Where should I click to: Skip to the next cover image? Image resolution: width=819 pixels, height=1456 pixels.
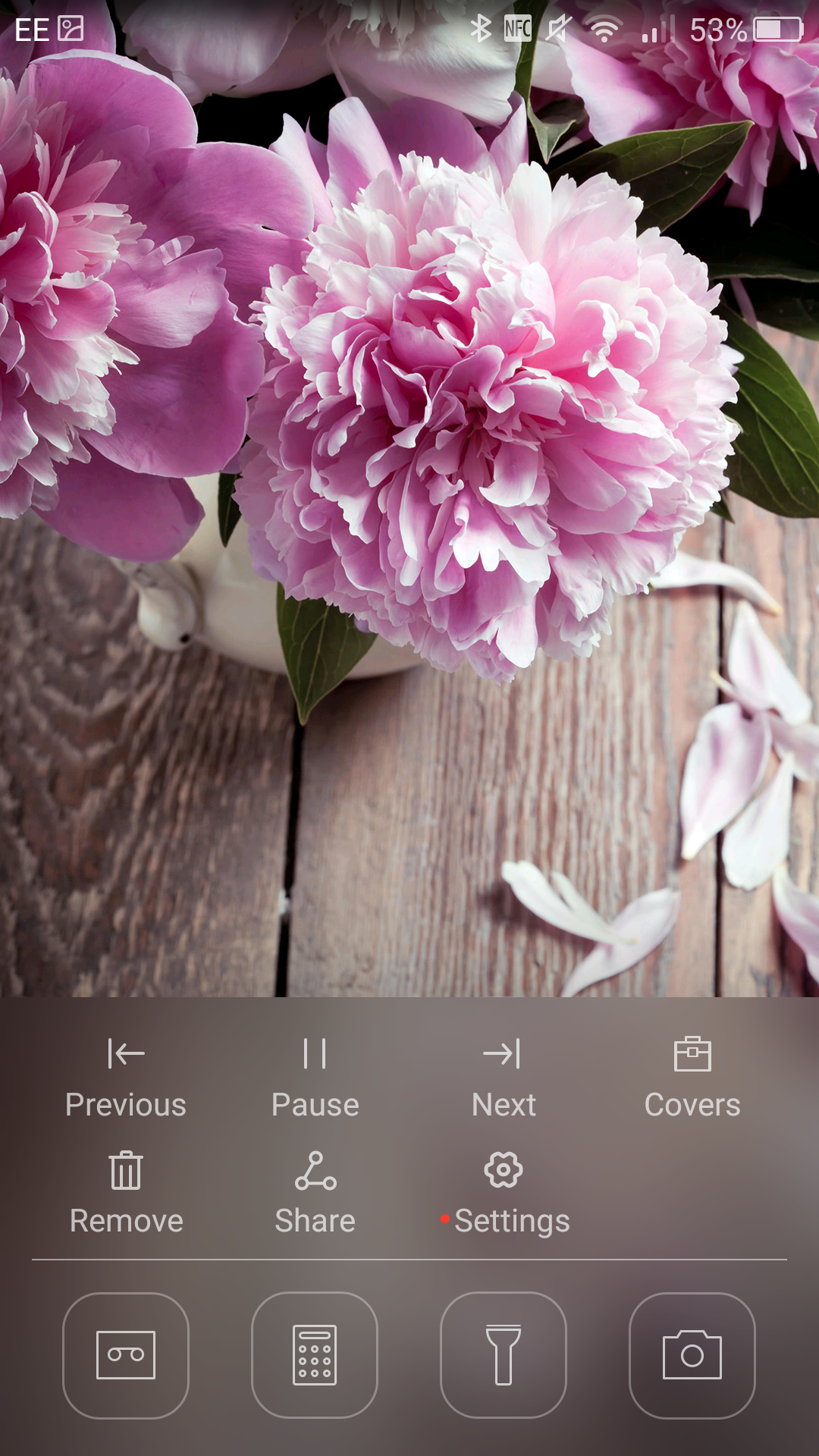[x=504, y=1077]
